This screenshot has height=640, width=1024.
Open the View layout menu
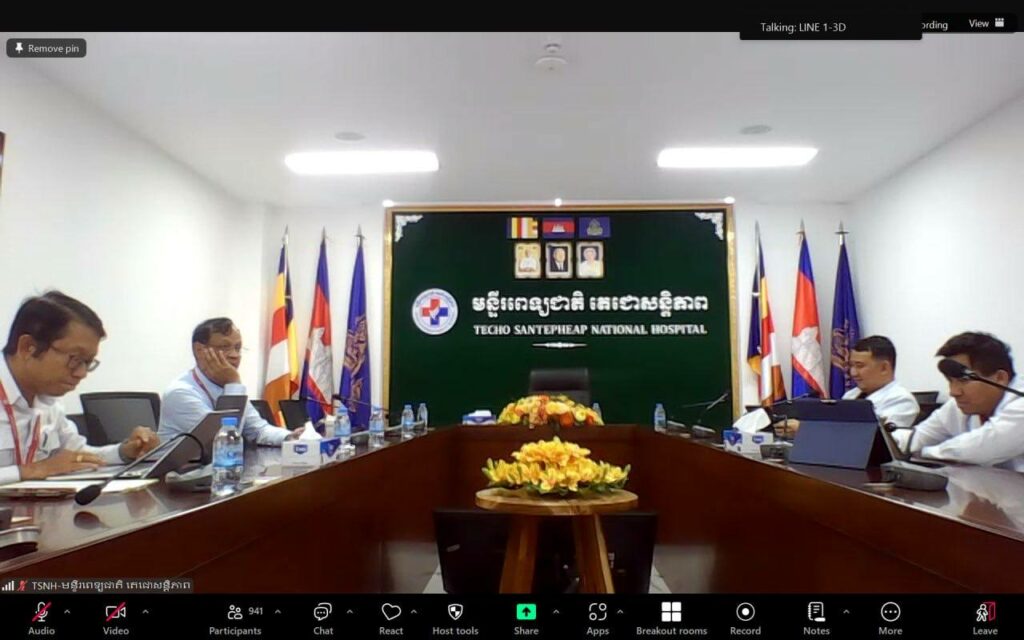pyautogui.click(x=986, y=23)
